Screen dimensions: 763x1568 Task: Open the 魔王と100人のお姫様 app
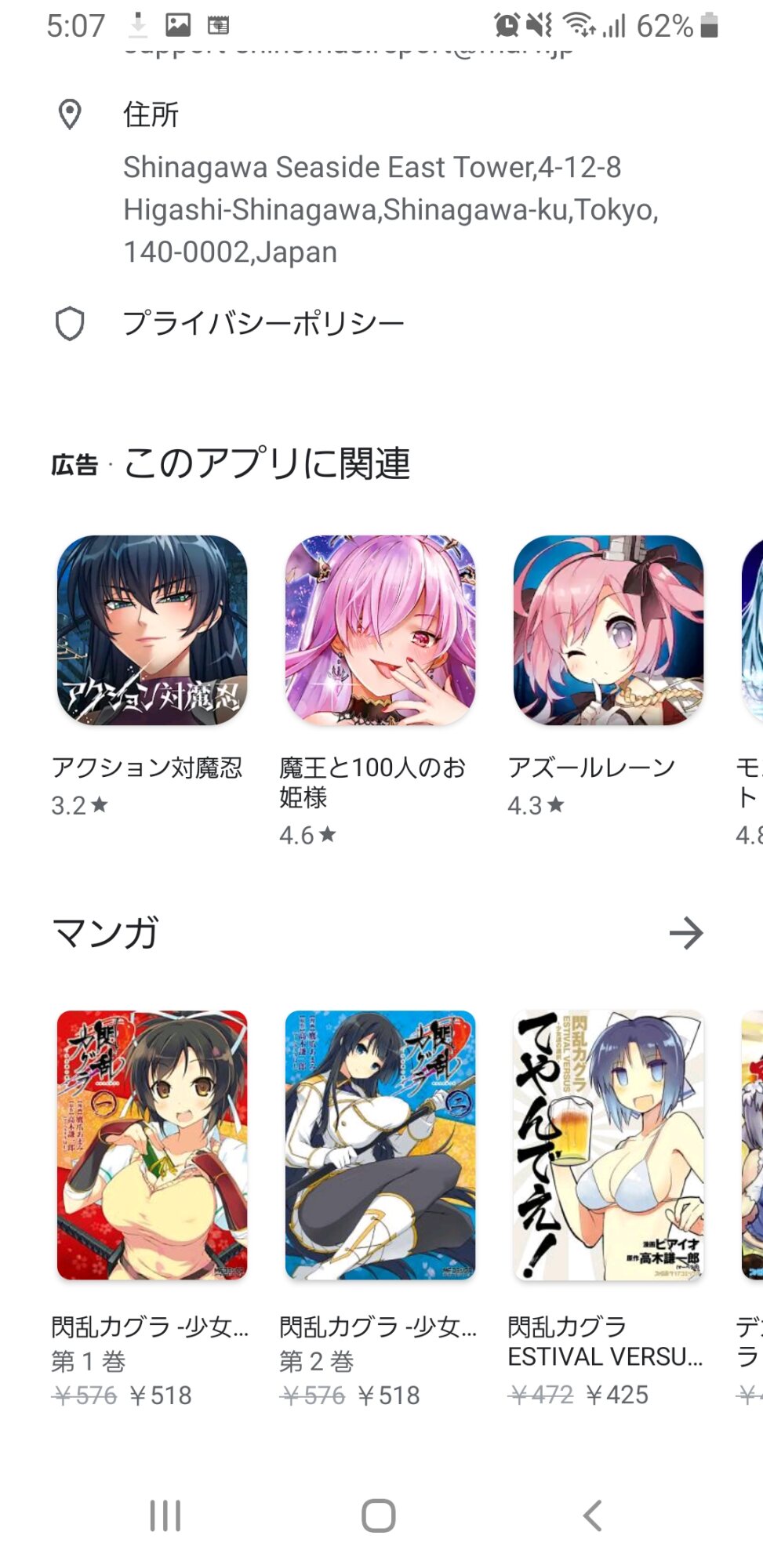click(380, 630)
